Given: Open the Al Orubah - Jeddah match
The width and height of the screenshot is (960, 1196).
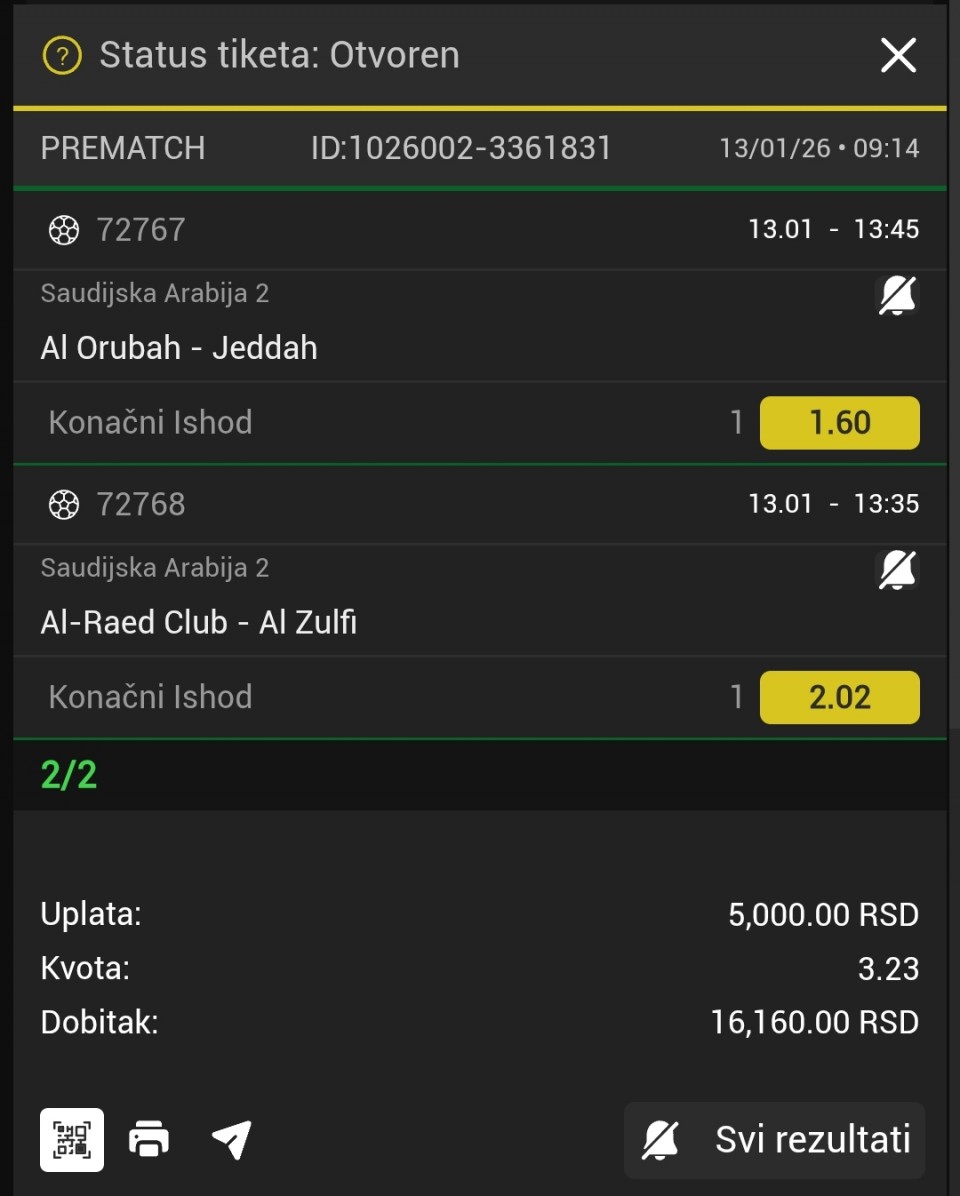Looking at the screenshot, I should [179, 348].
